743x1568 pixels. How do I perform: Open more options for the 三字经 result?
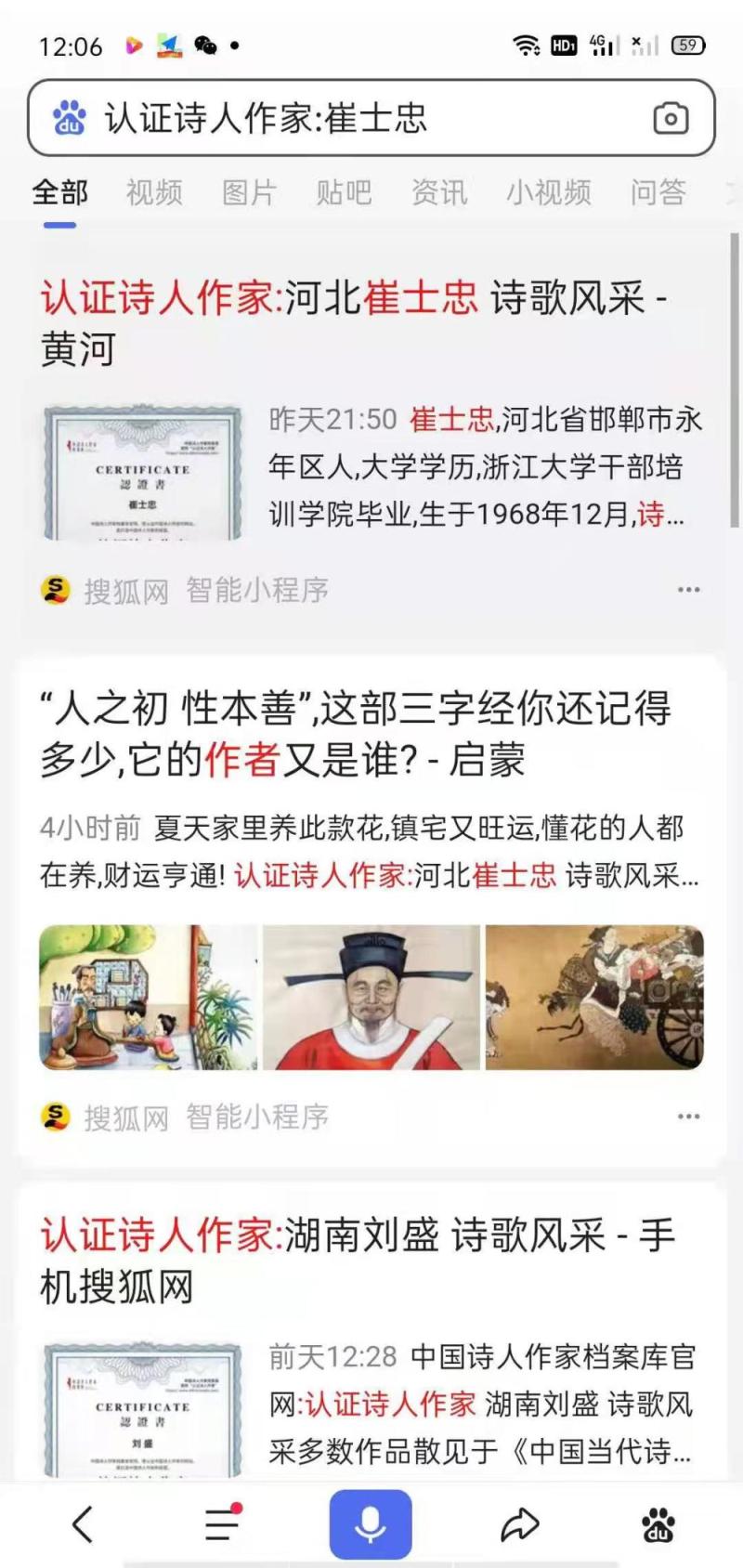pyautogui.click(x=688, y=1117)
